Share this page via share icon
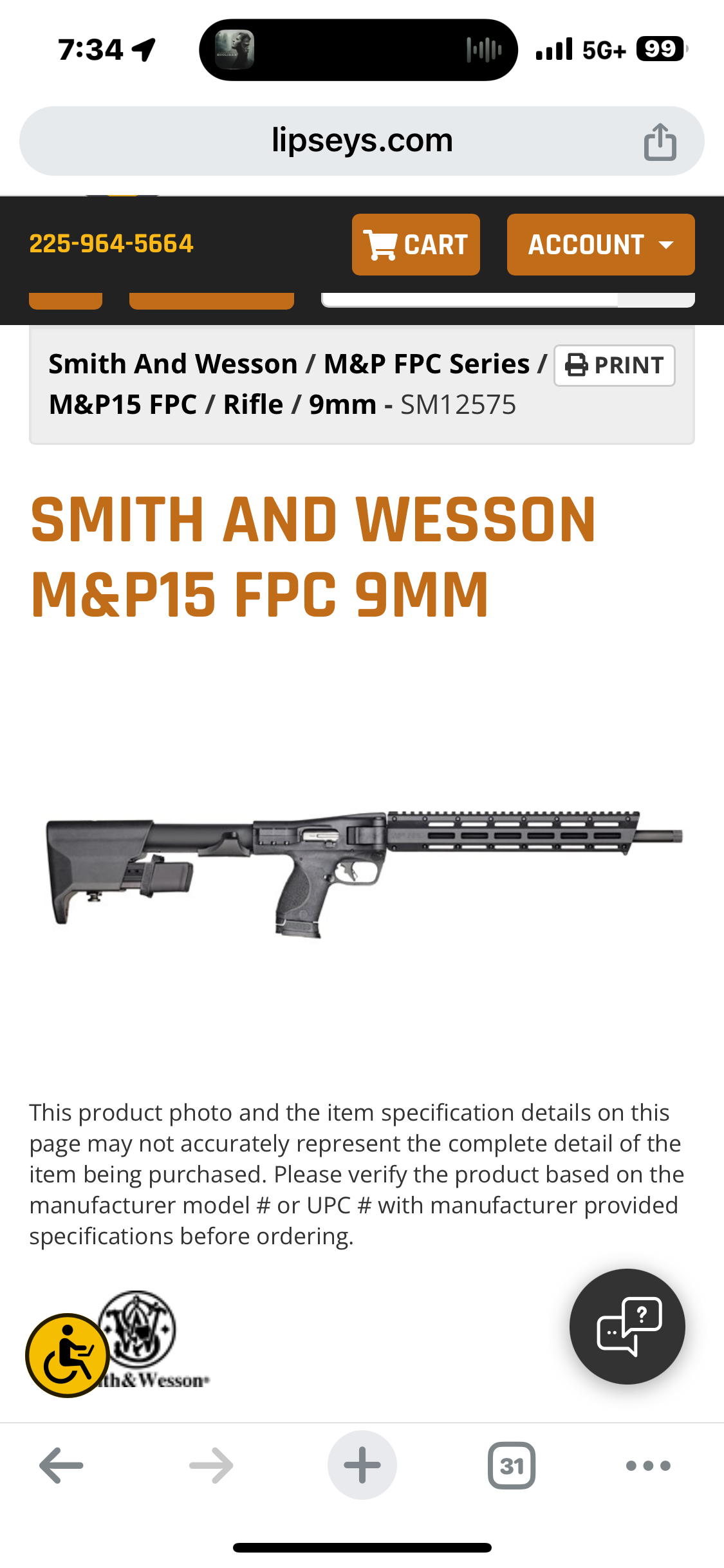The image size is (724, 1568). [660, 141]
